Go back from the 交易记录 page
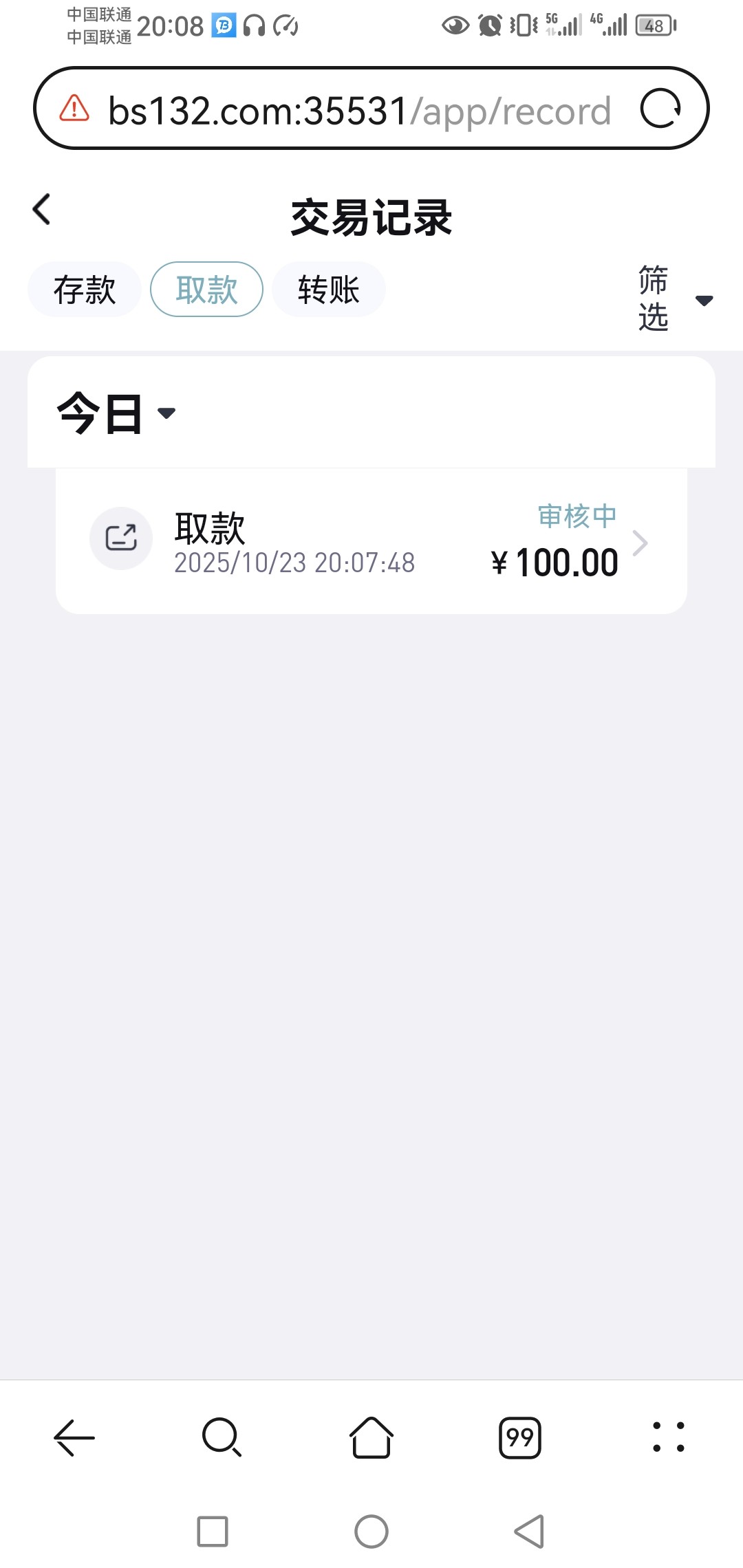743x1568 pixels. tap(42, 209)
